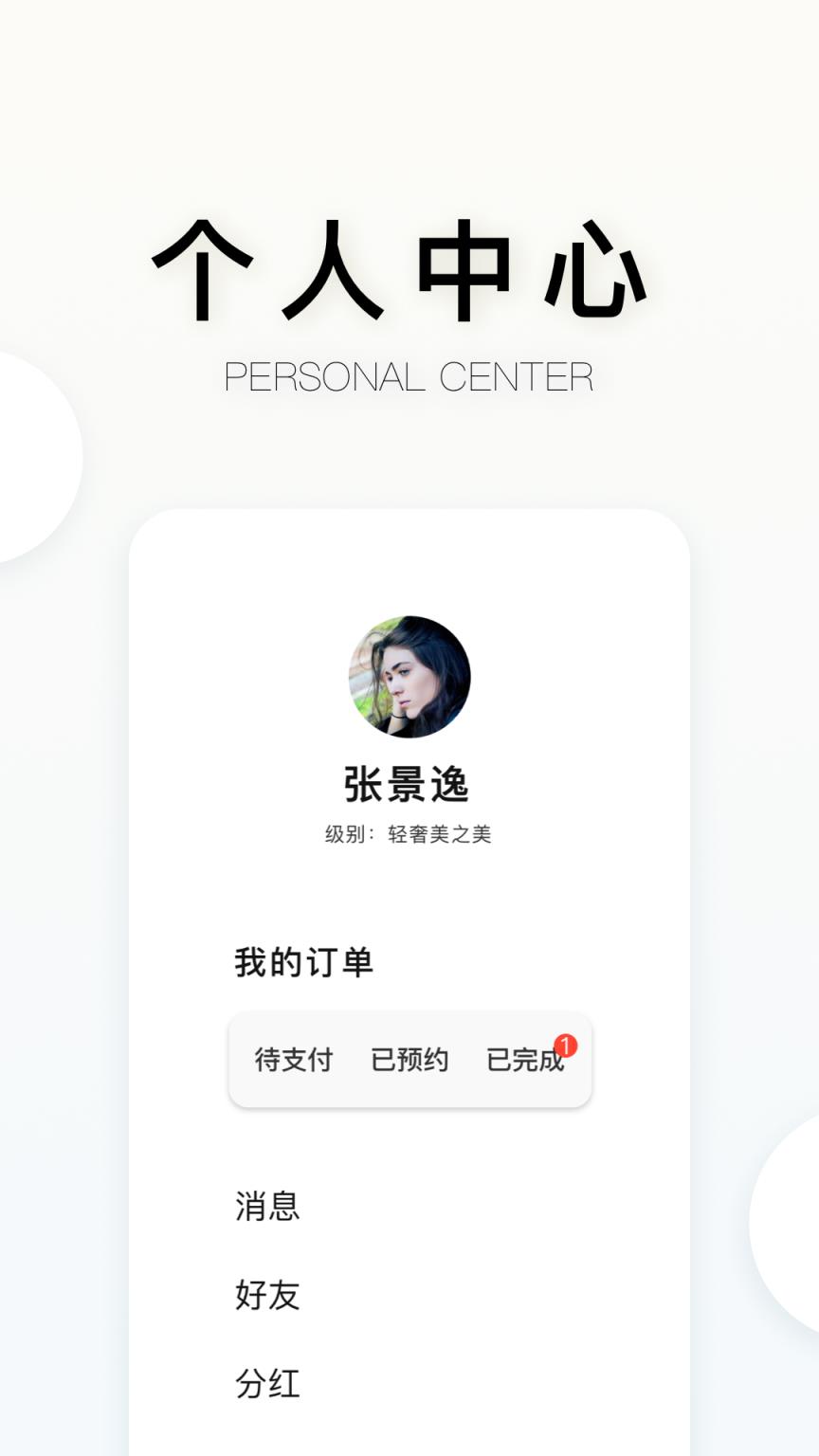Select the 待支付 order tab
The image size is (819, 1456).
point(292,1060)
